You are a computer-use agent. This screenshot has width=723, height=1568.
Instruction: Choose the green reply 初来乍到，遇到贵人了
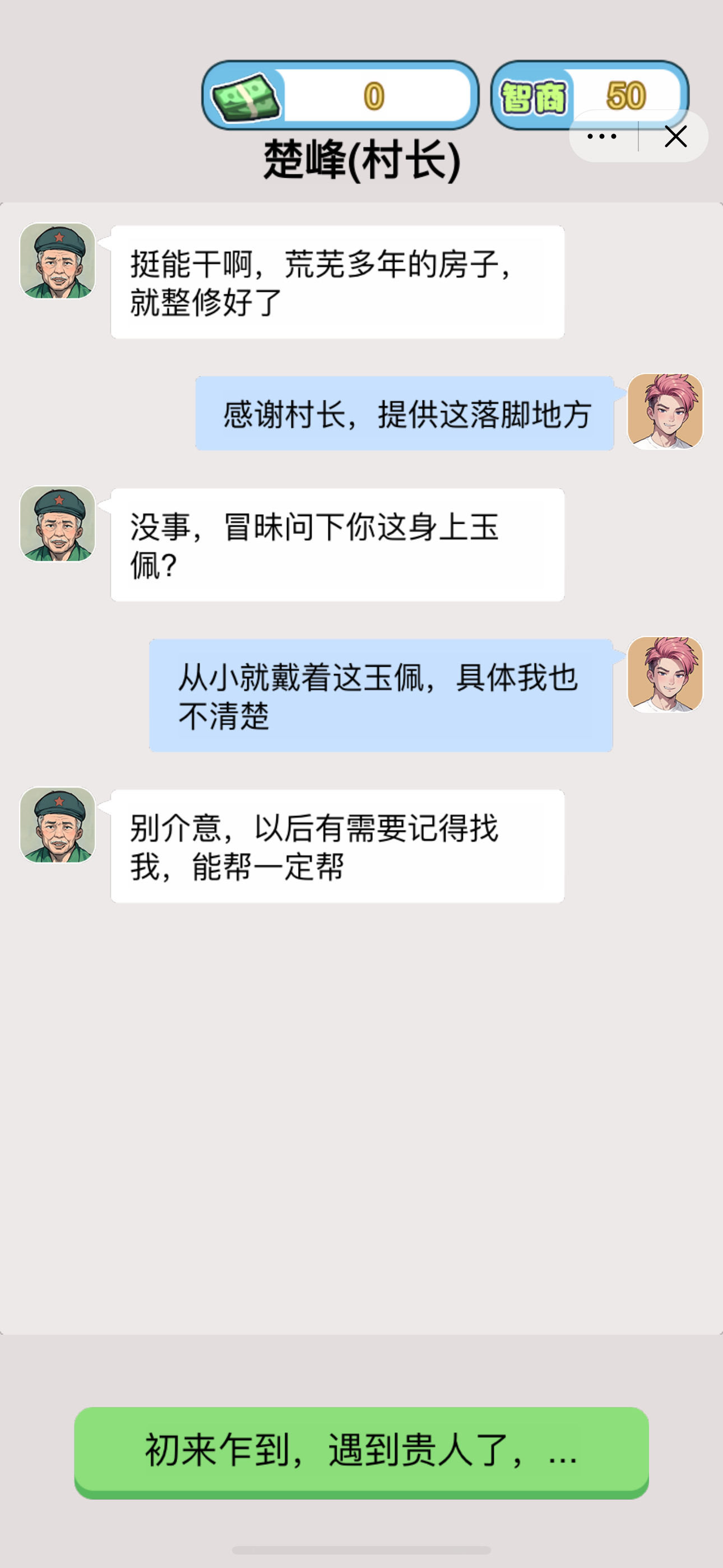[x=361, y=1451]
